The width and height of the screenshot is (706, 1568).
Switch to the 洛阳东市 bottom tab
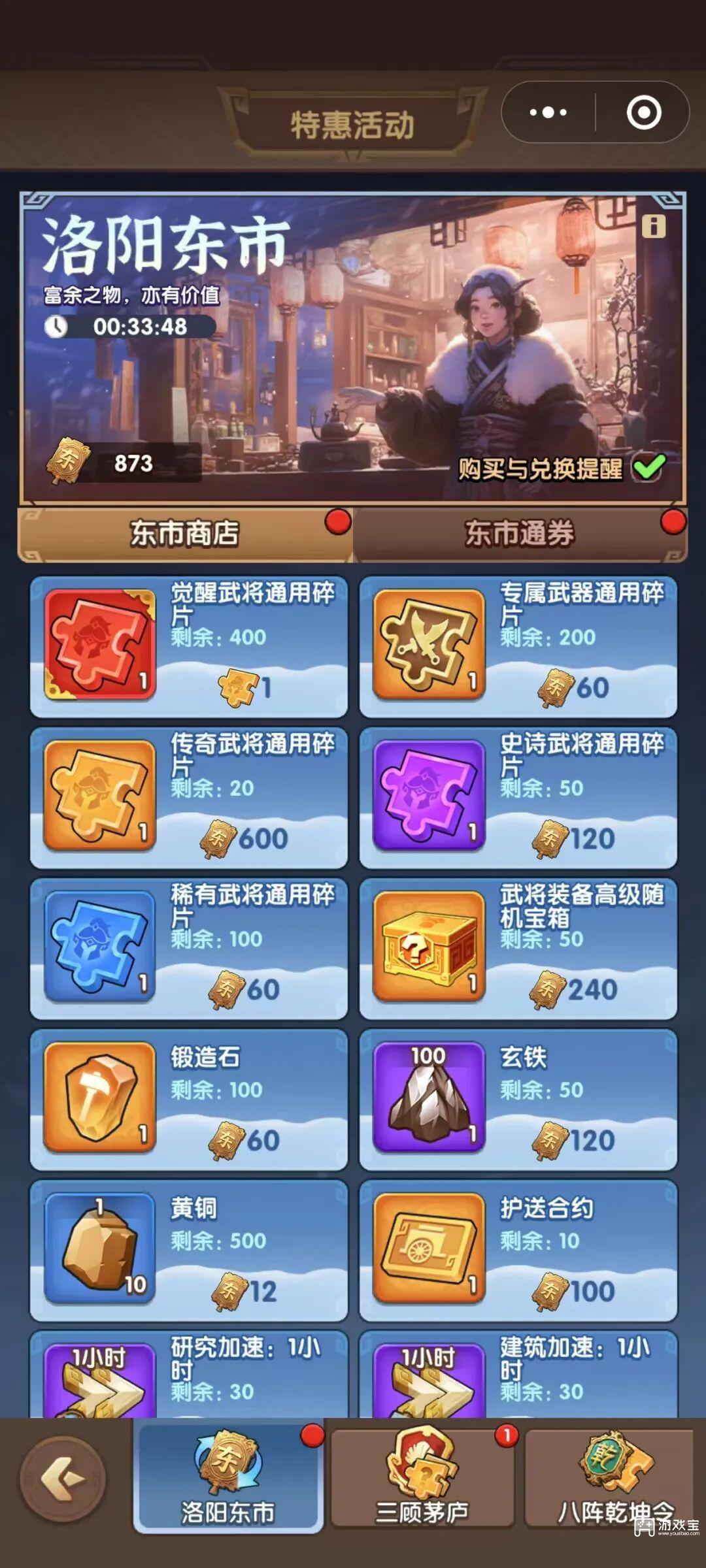[x=228, y=1478]
